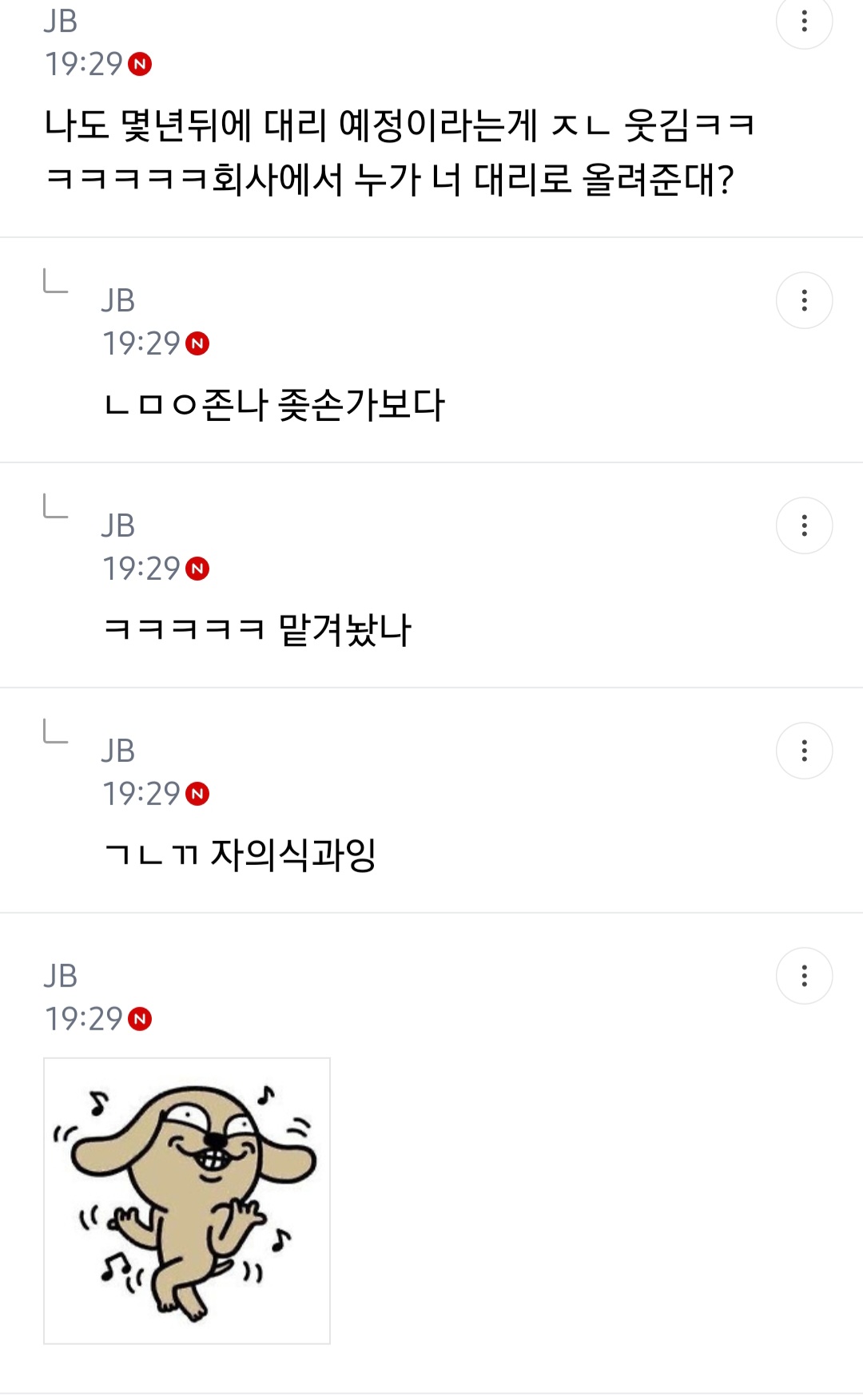Click the N badge next to the last comment's timestamp

click(x=140, y=1018)
